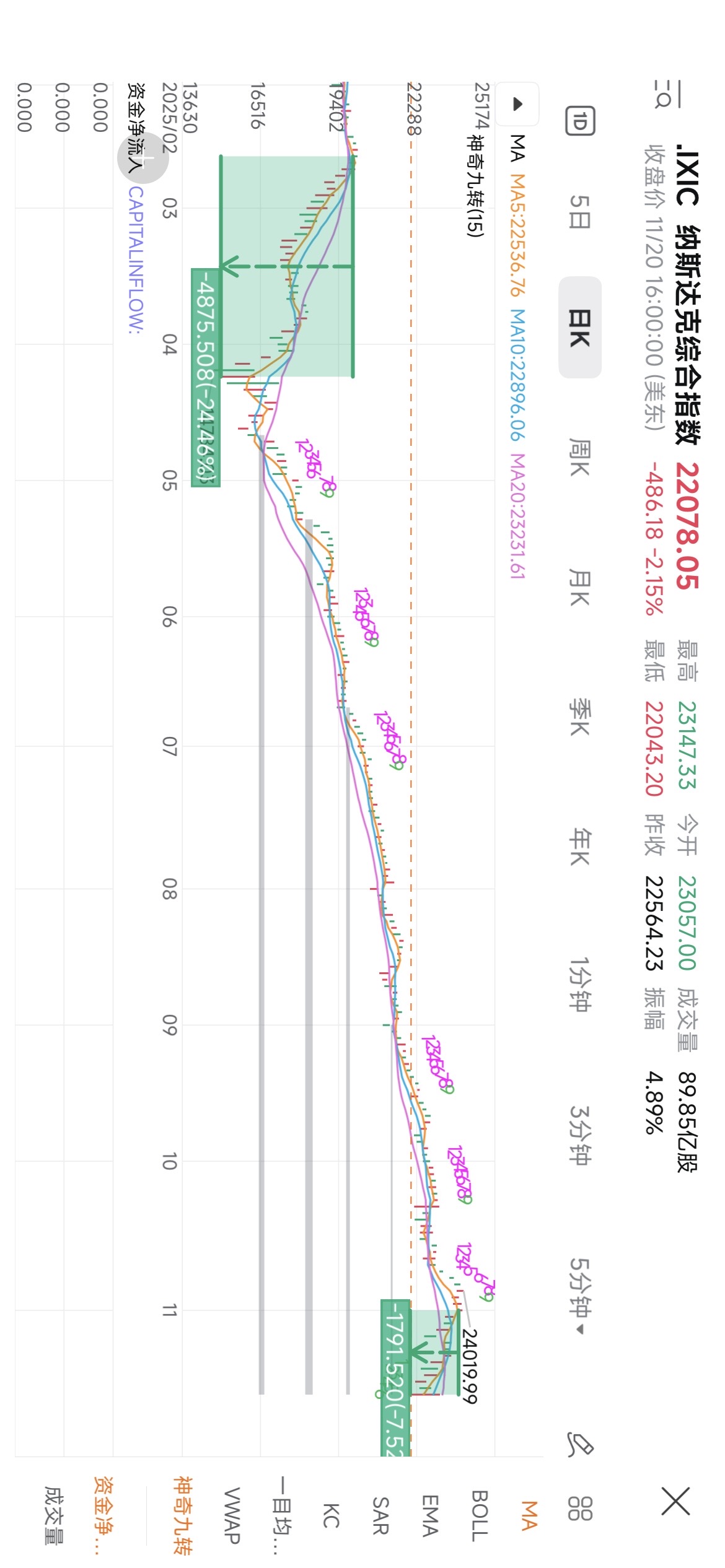Open the drawing pen tool
Screen dimensions: 725x1568
pos(581,1444)
